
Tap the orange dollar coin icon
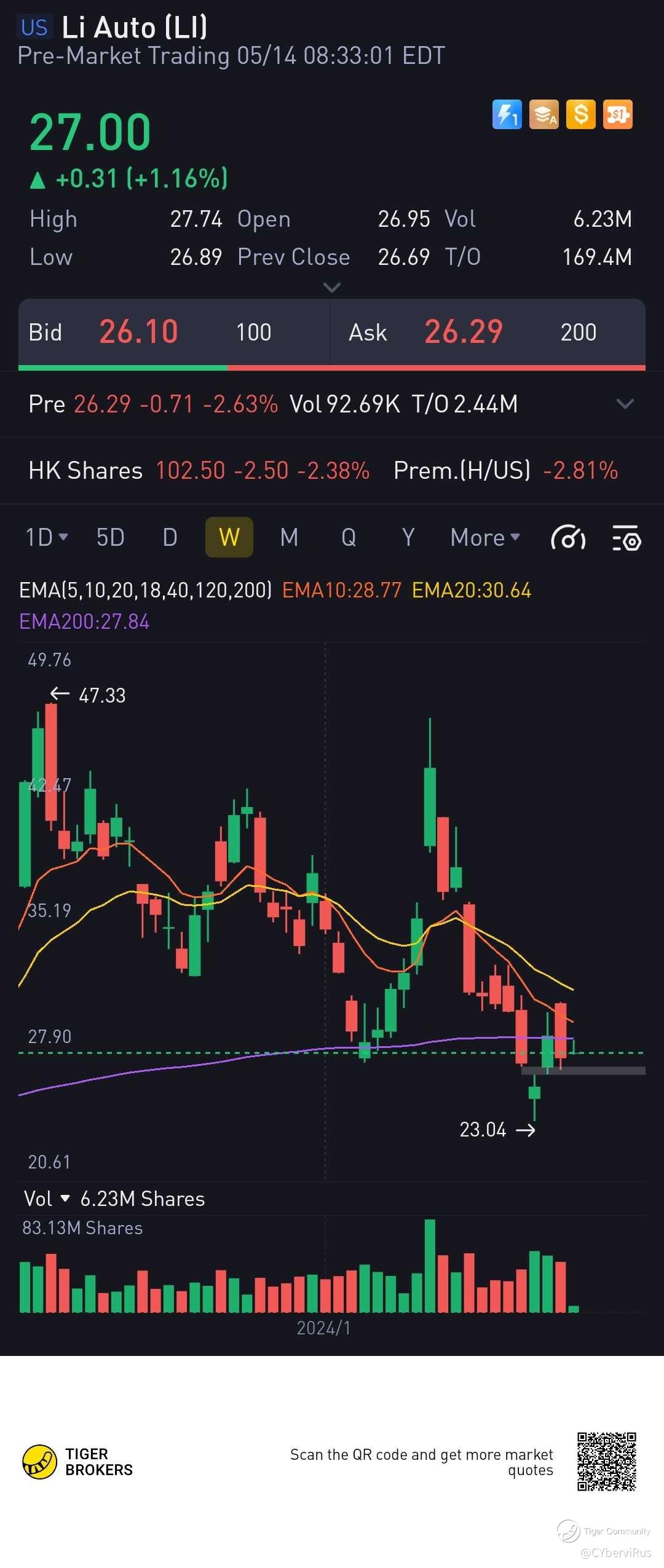click(x=580, y=115)
